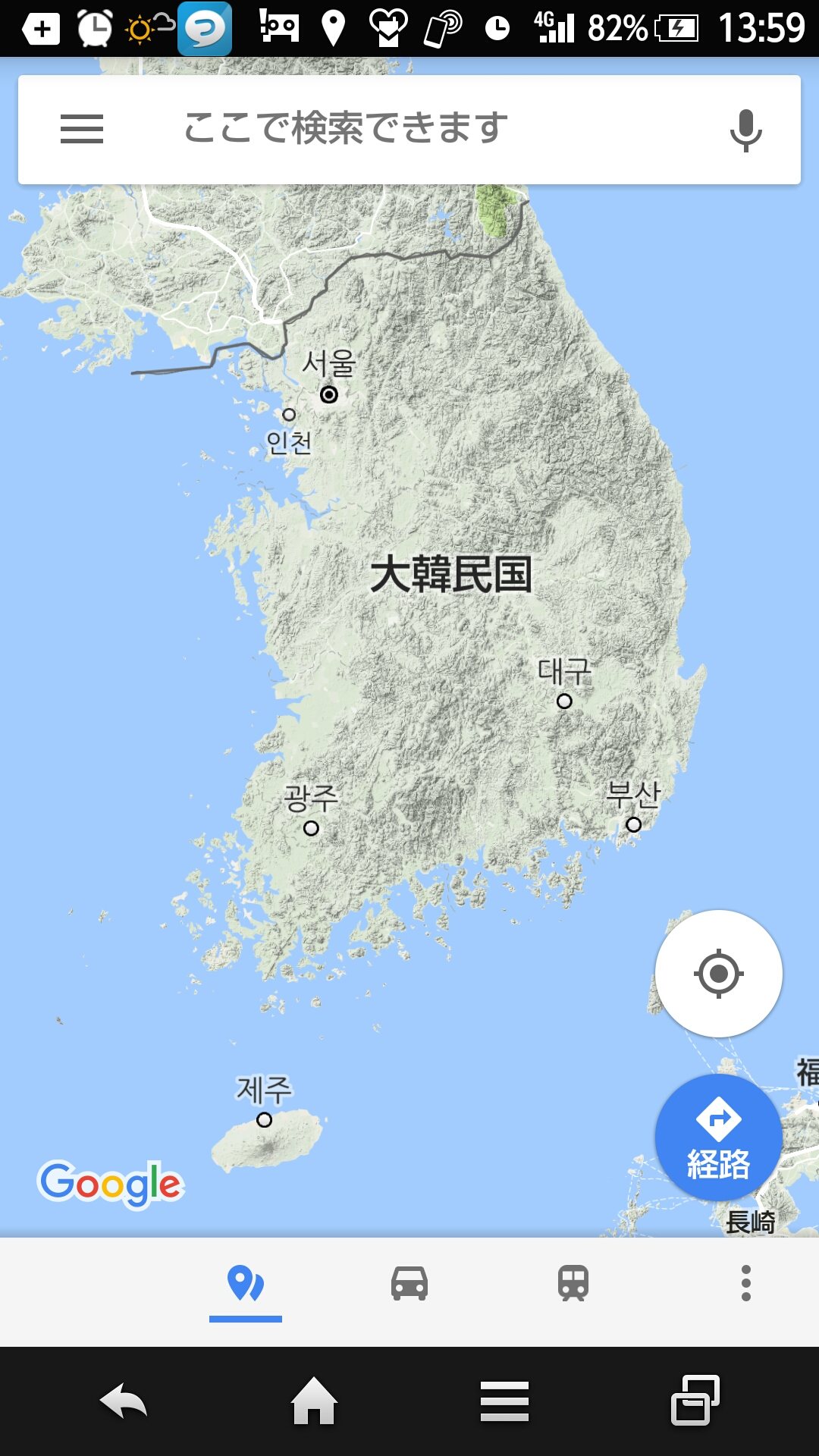Viewport: 819px width, 1456px height.
Task: Center the map on my location
Action: click(718, 974)
